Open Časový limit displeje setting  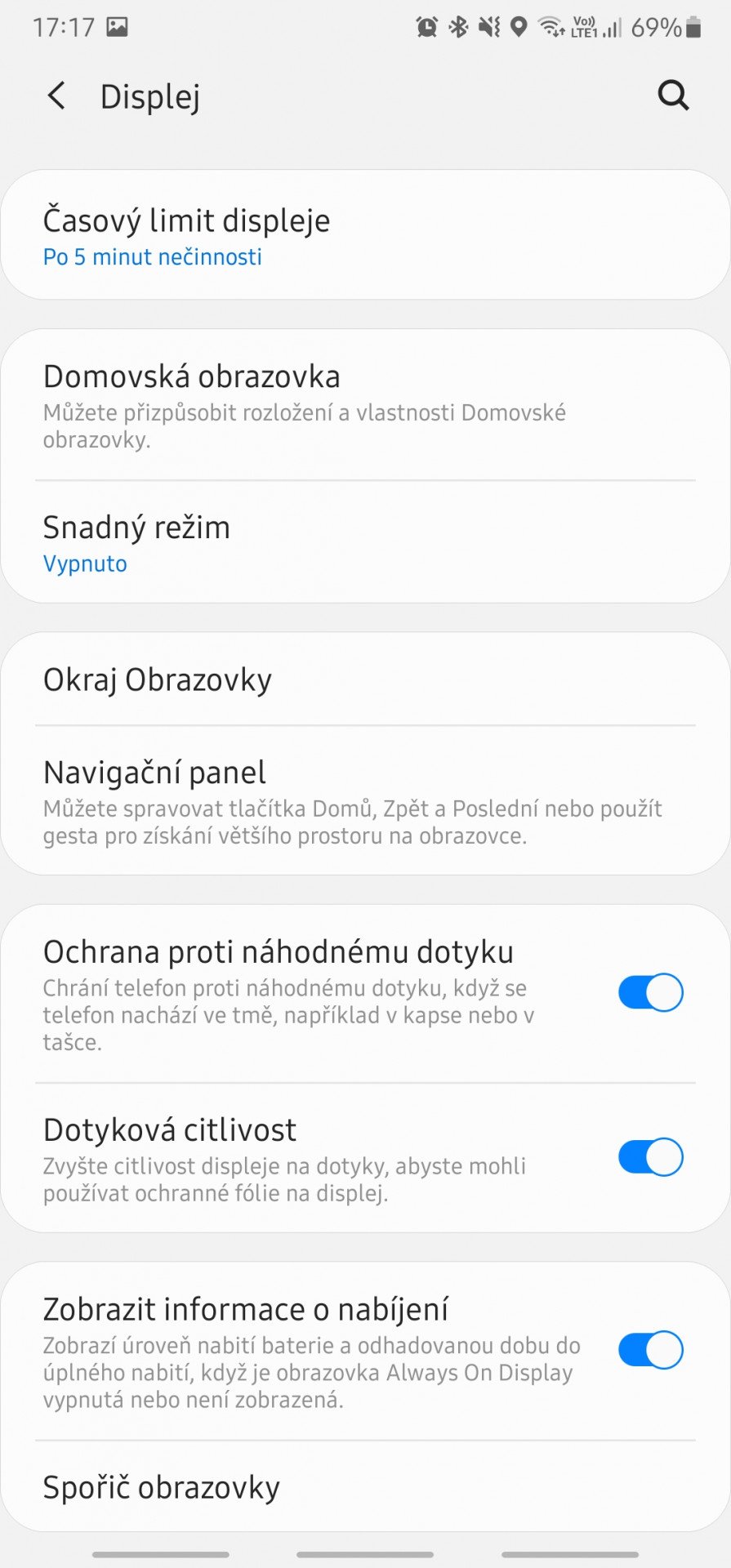pos(365,235)
